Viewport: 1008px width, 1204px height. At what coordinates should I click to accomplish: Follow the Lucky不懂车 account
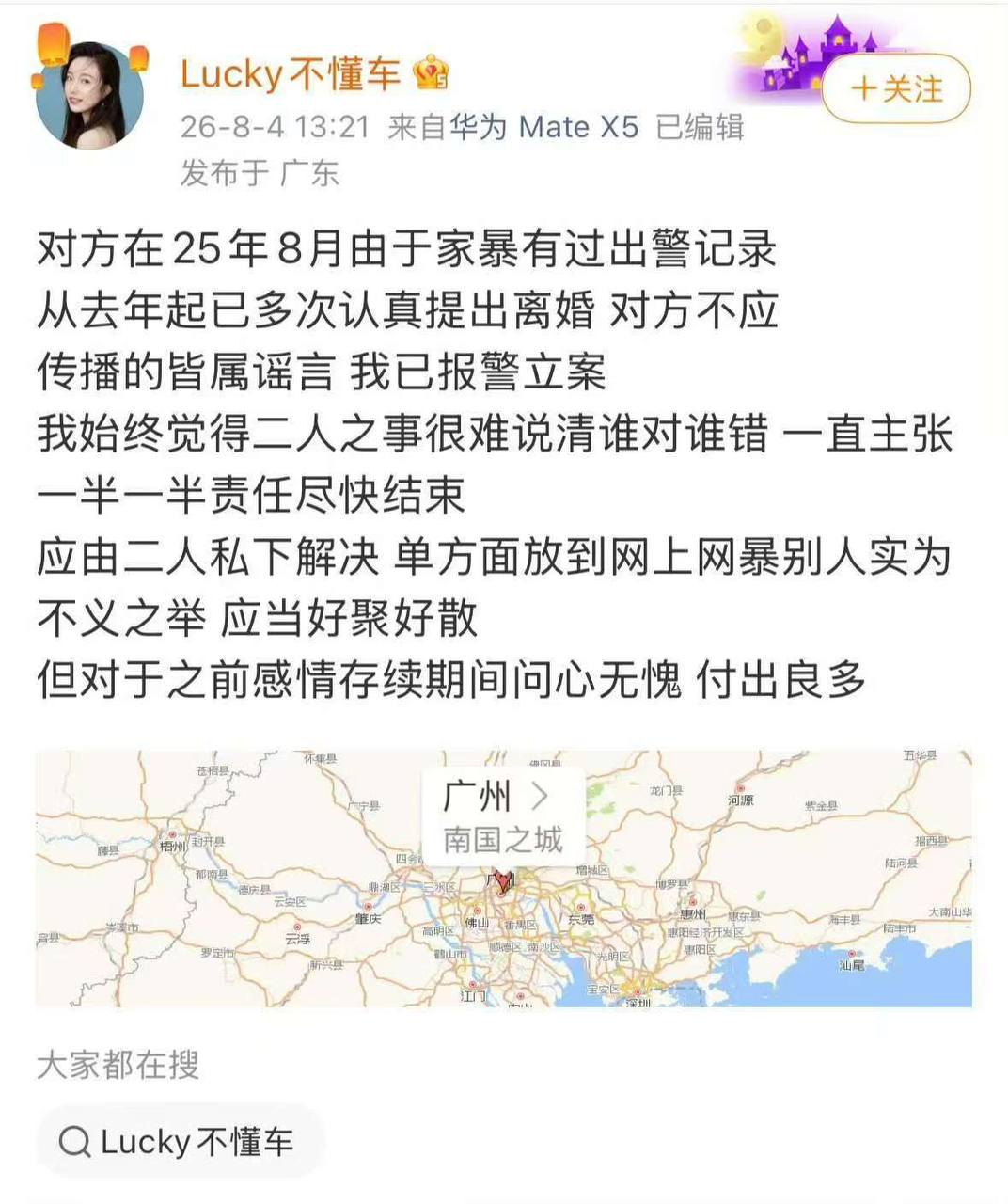(896, 89)
